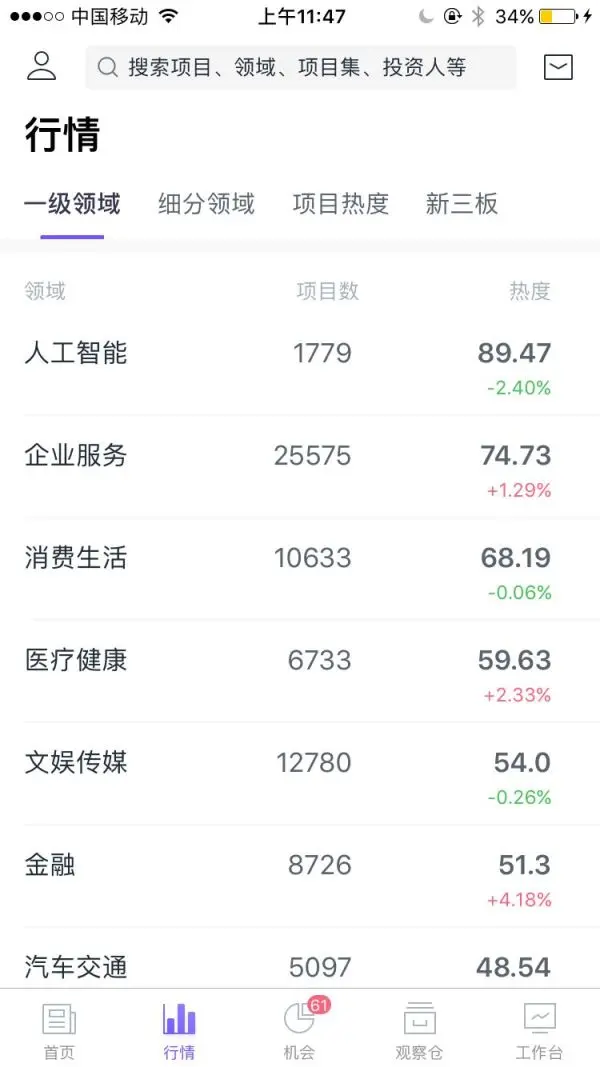
Task: Go to the 观察仓 bottom tab
Action: coord(419,1030)
